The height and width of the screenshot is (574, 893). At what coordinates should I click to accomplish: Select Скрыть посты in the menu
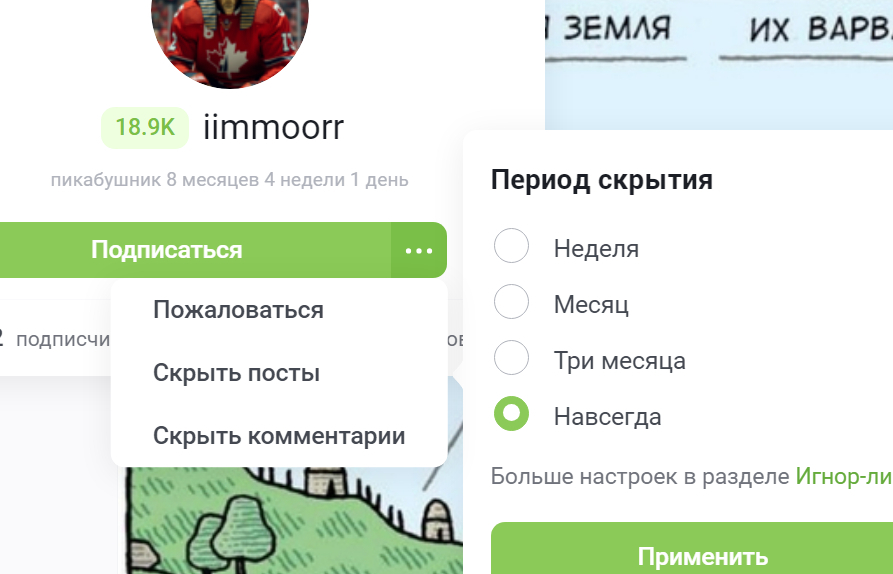pos(236,373)
